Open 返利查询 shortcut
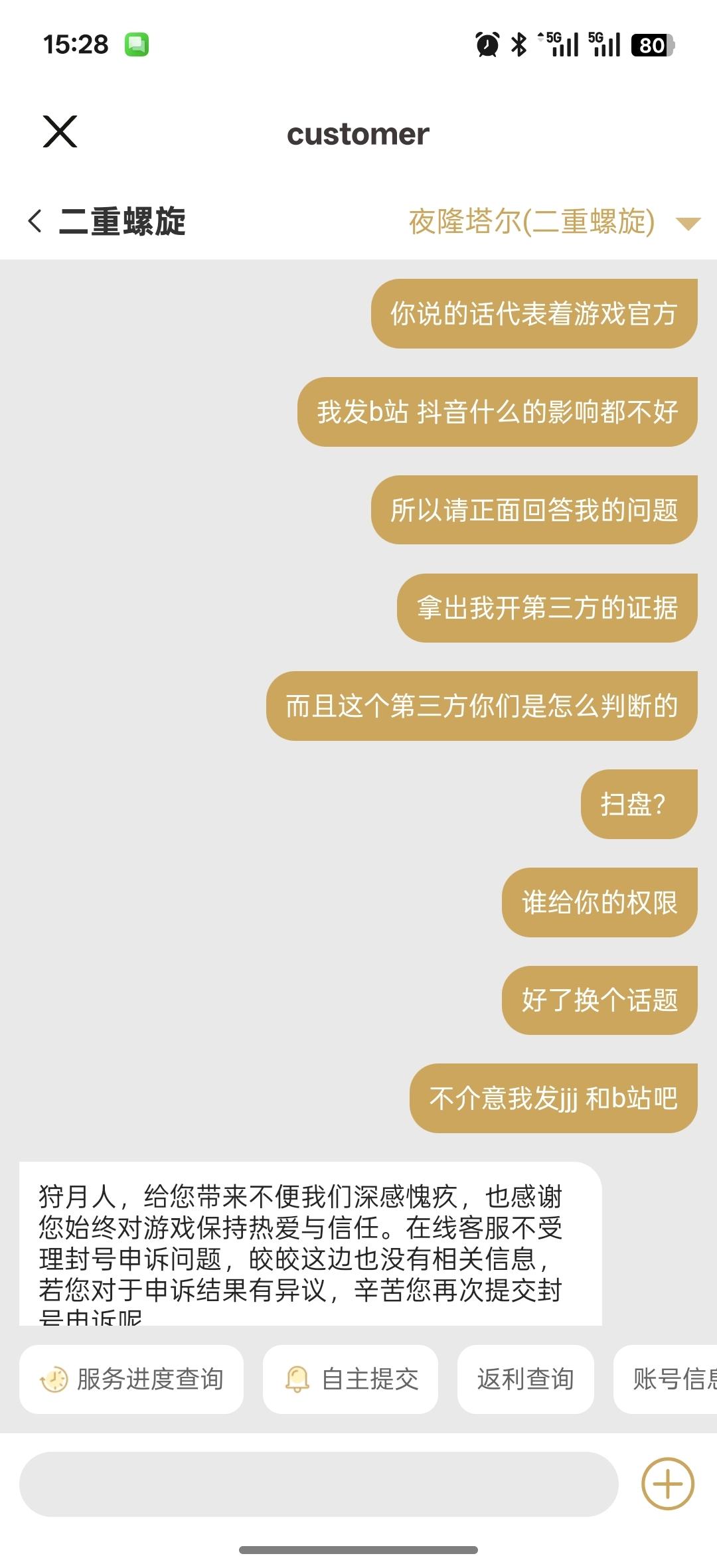Screen dimensions: 717x1568 525,1379
